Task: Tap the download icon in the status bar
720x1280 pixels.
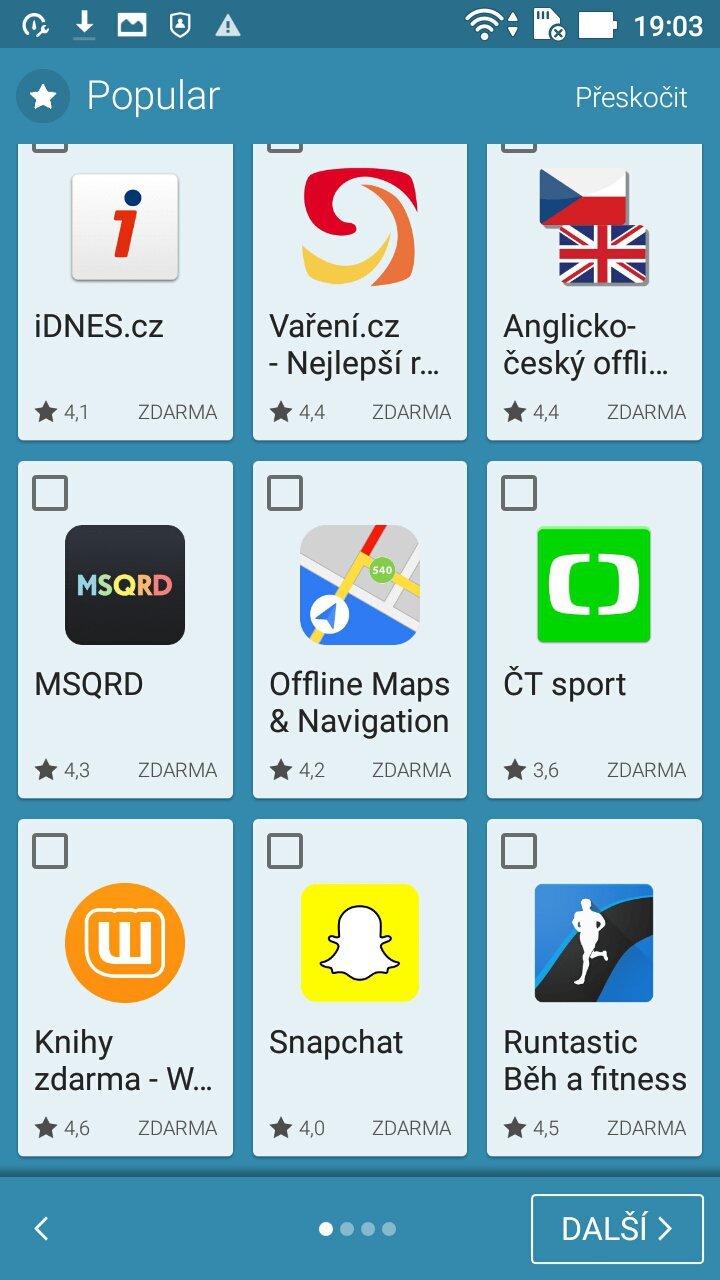Action: (83, 25)
